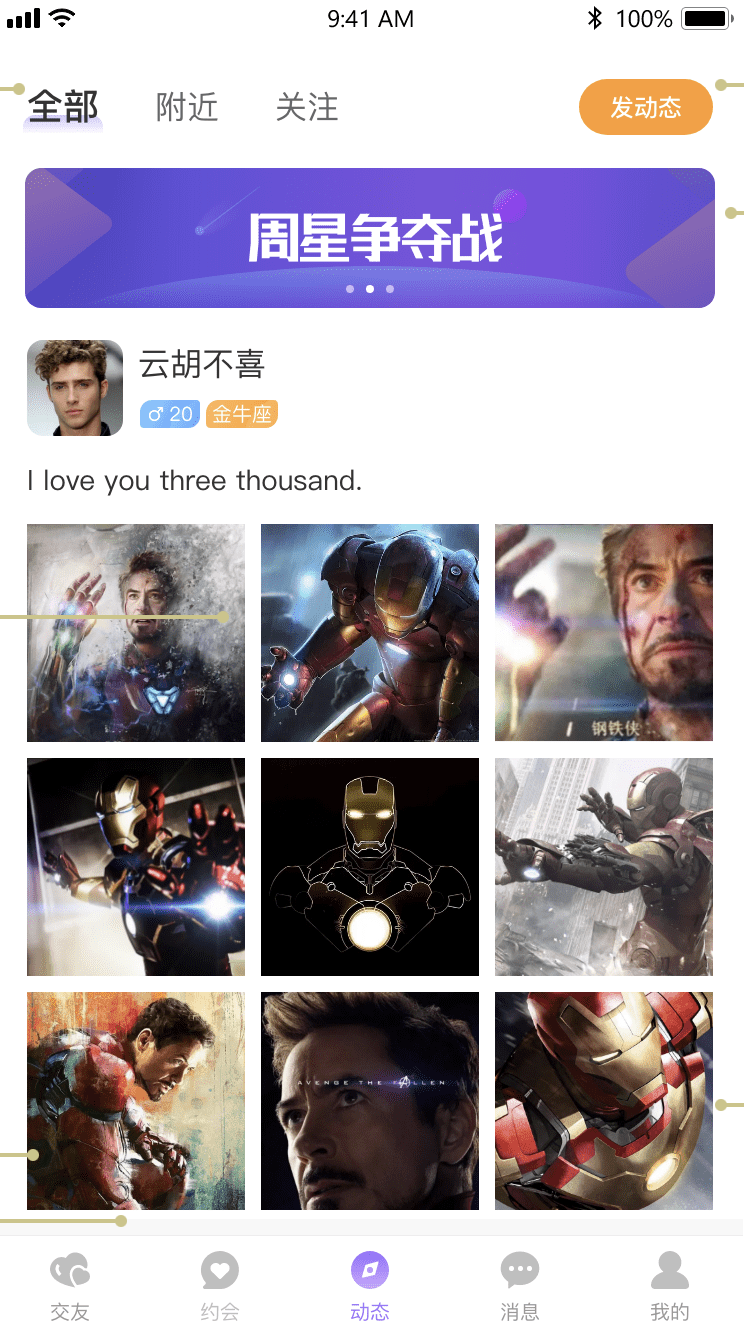This screenshot has width=744, height=1326.
Task: Select the 动态 tab in bottom bar
Action: (370, 1286)
